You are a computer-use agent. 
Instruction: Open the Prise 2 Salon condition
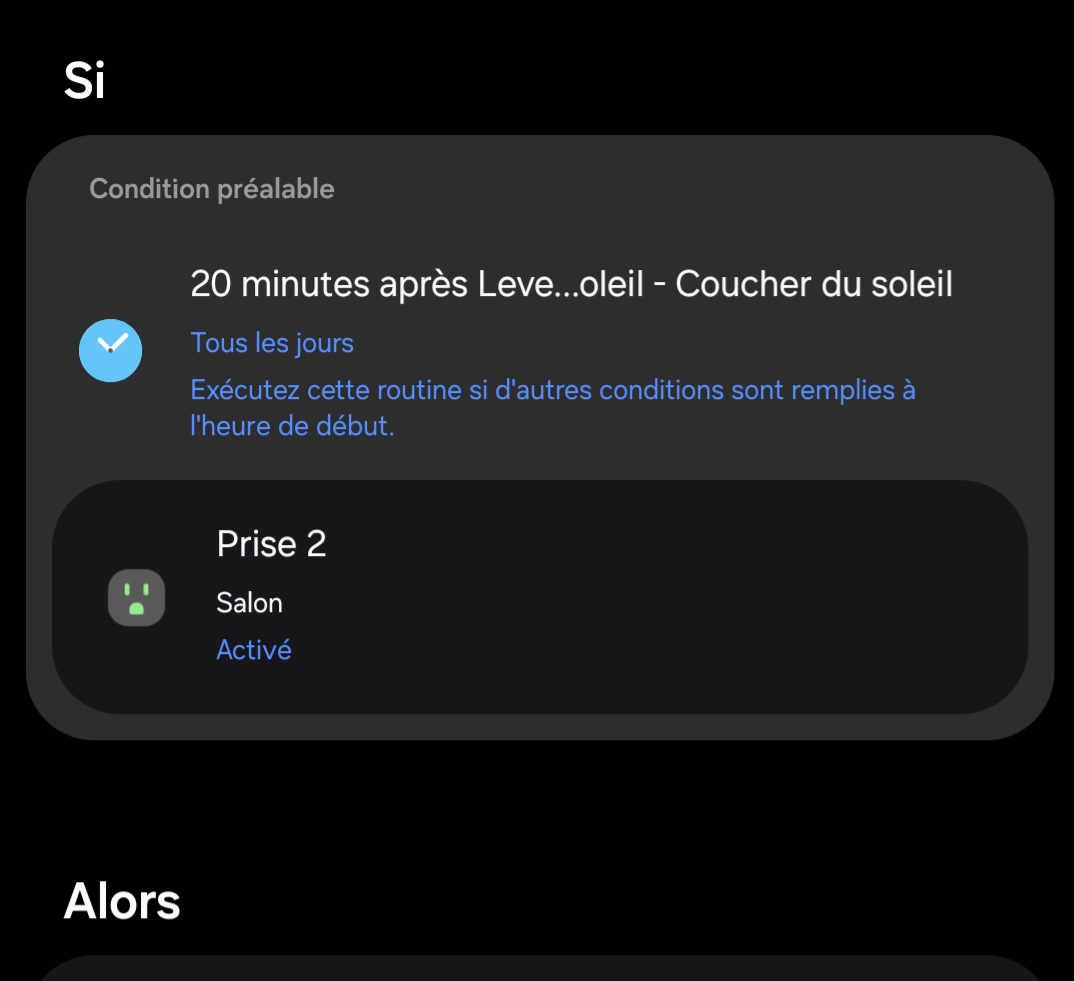pos(540,597)
